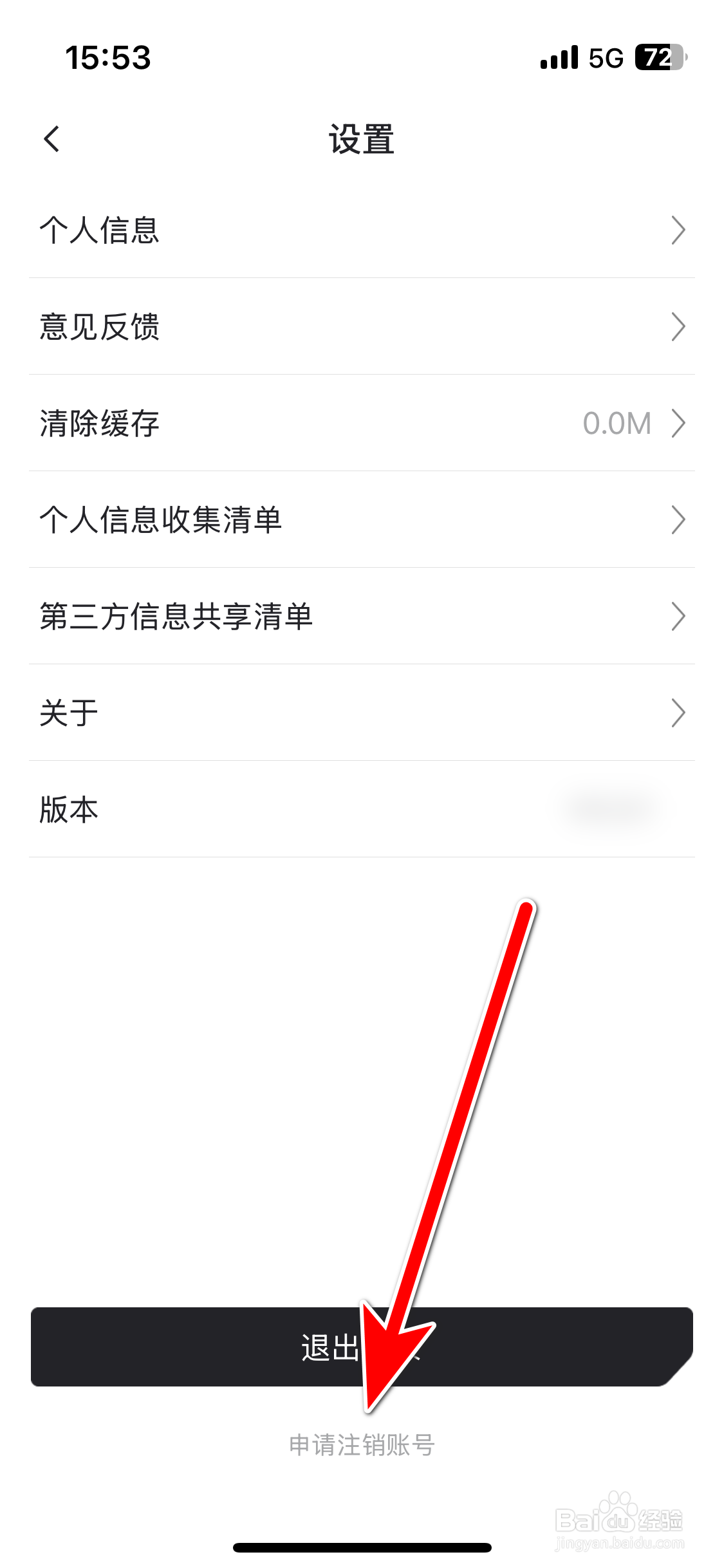Tap the chevron beside 意见反馈

(x=679, y=328)
